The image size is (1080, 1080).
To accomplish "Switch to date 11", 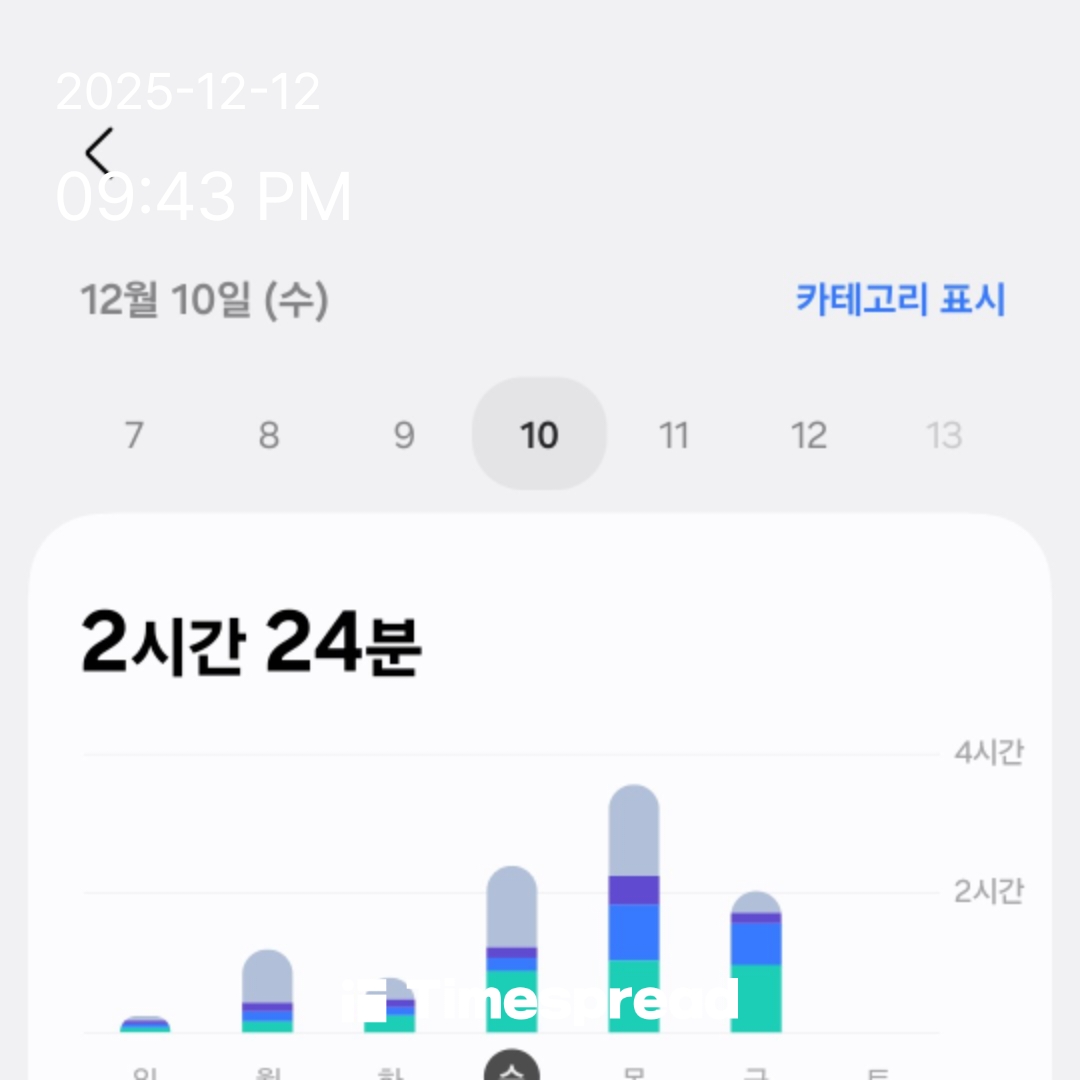I will pyautogui.click(x=674, y=435).
